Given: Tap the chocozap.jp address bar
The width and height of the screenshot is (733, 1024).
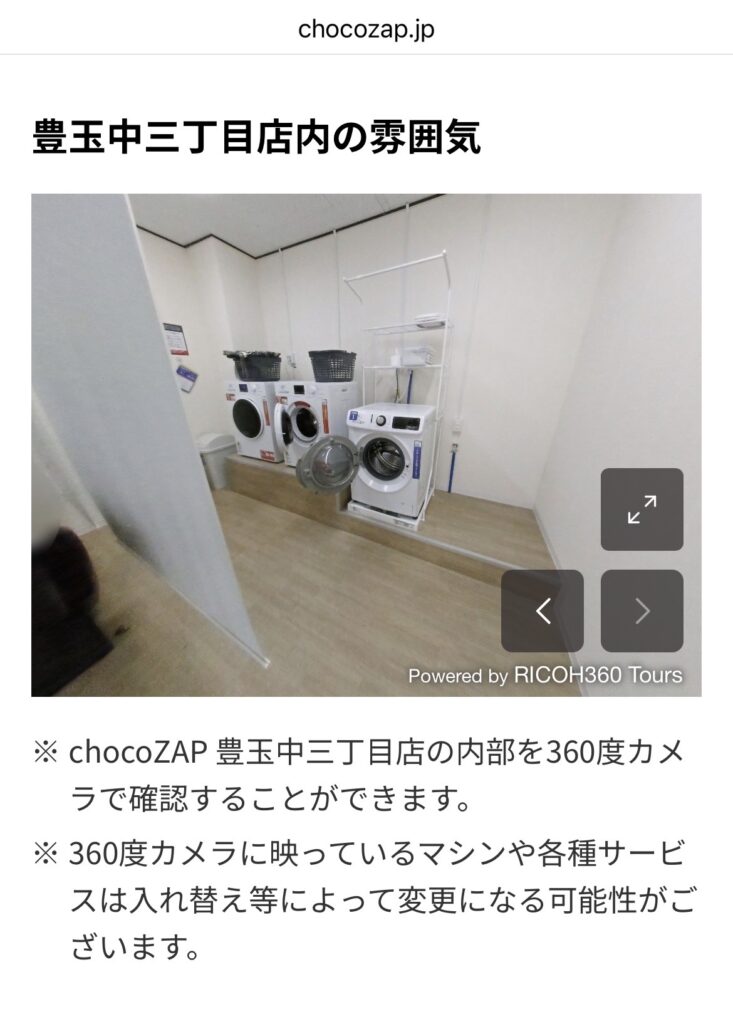Looking at the screenshot, I should point(366,28).
